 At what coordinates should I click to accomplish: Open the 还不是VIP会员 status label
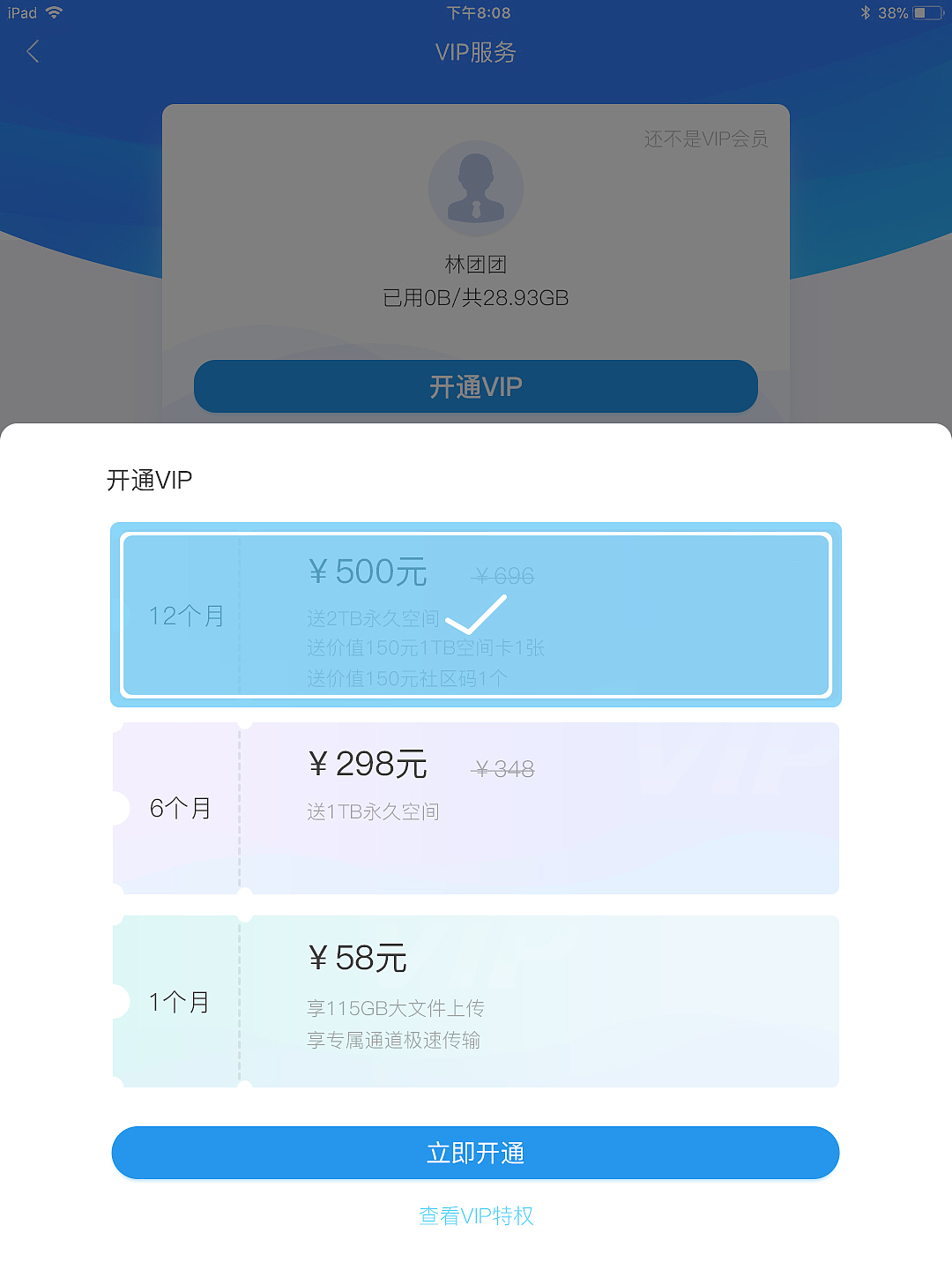tap(706, 138)
